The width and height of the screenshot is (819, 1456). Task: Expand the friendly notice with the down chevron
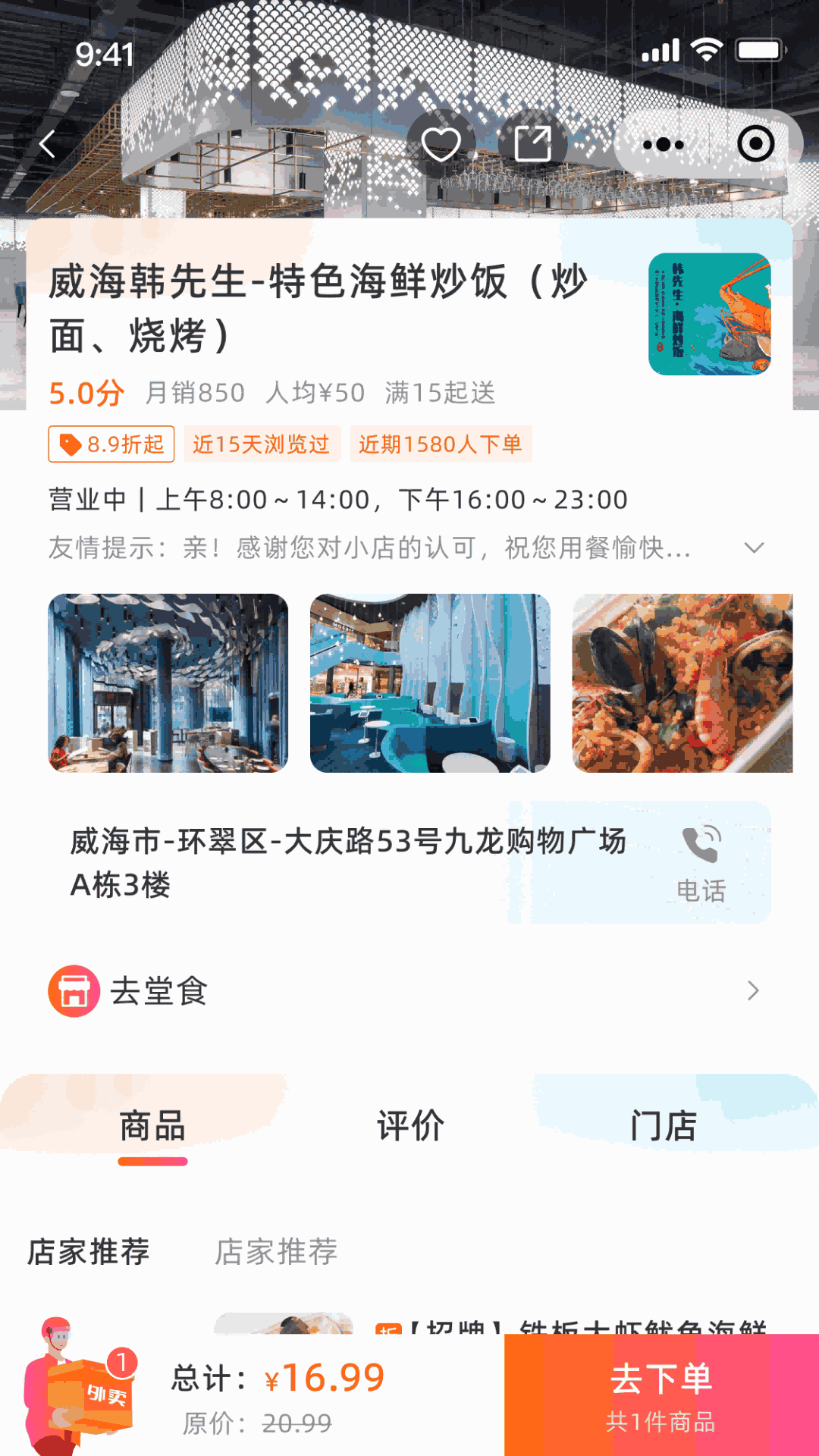point(754,548)
